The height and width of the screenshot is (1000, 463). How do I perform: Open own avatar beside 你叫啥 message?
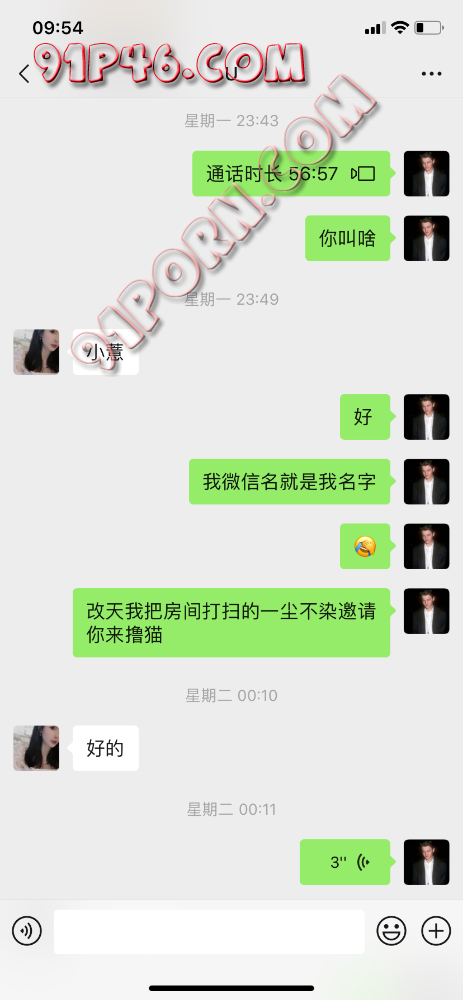coord(427,238)
